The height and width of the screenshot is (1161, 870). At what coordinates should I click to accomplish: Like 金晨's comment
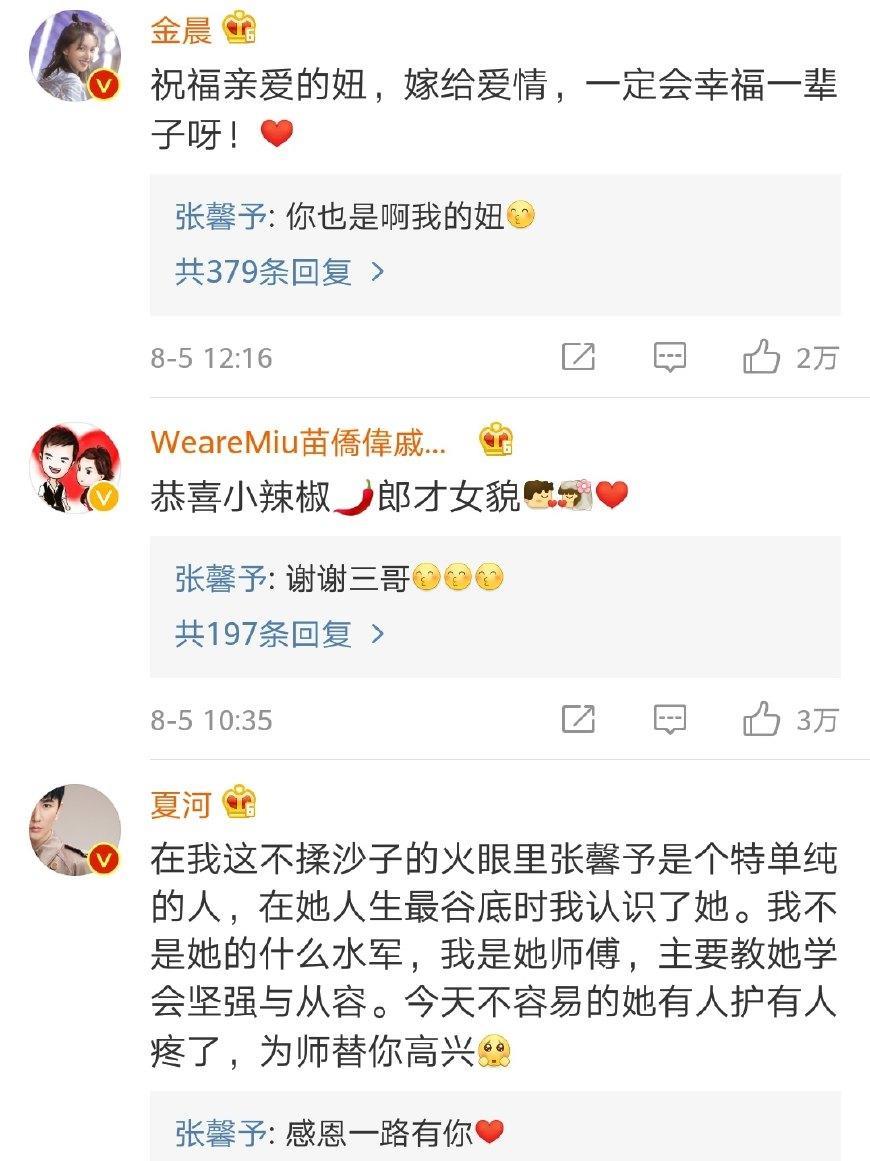[762, 357]
